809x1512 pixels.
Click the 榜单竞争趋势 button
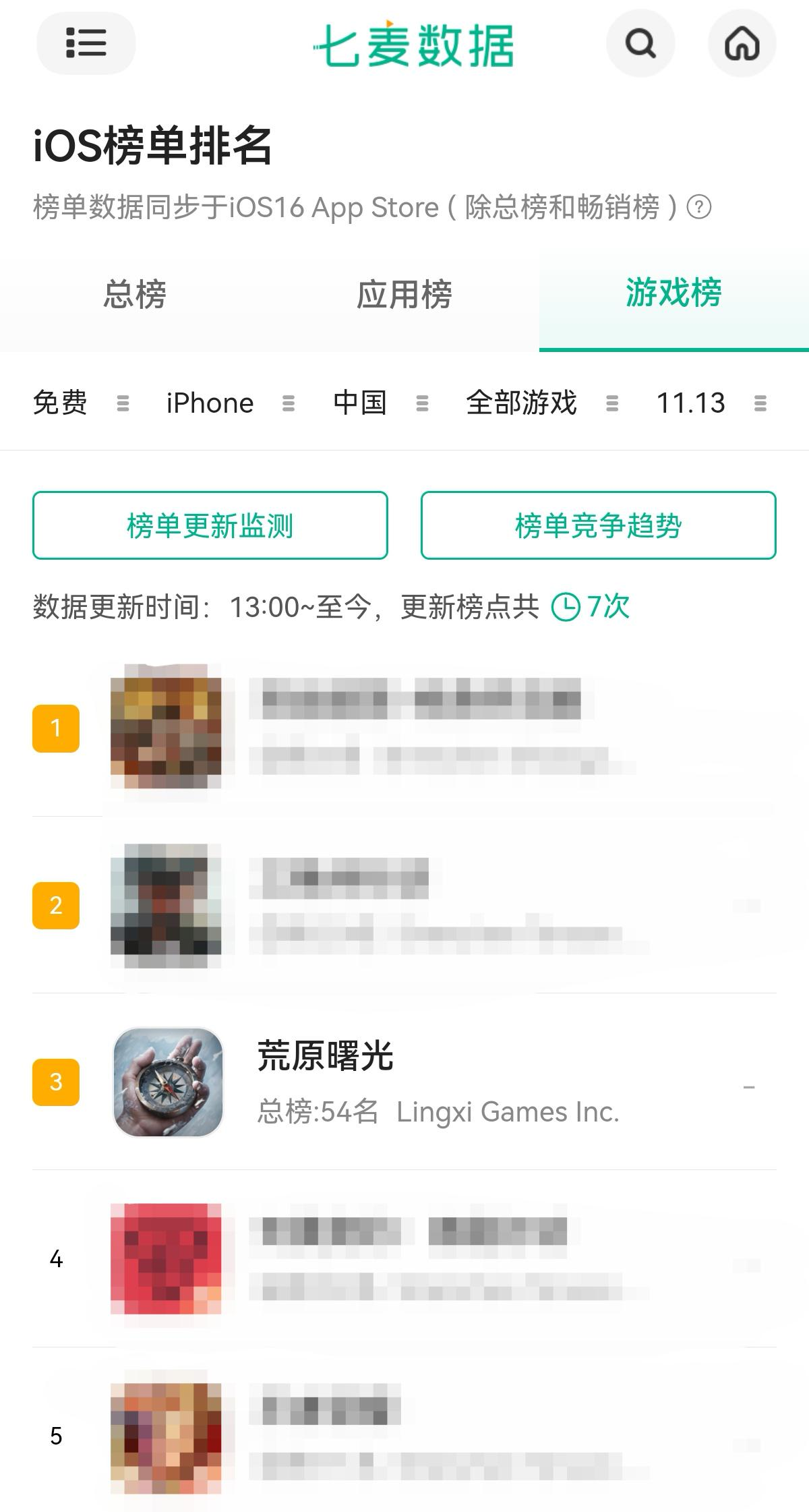(598, 527)
